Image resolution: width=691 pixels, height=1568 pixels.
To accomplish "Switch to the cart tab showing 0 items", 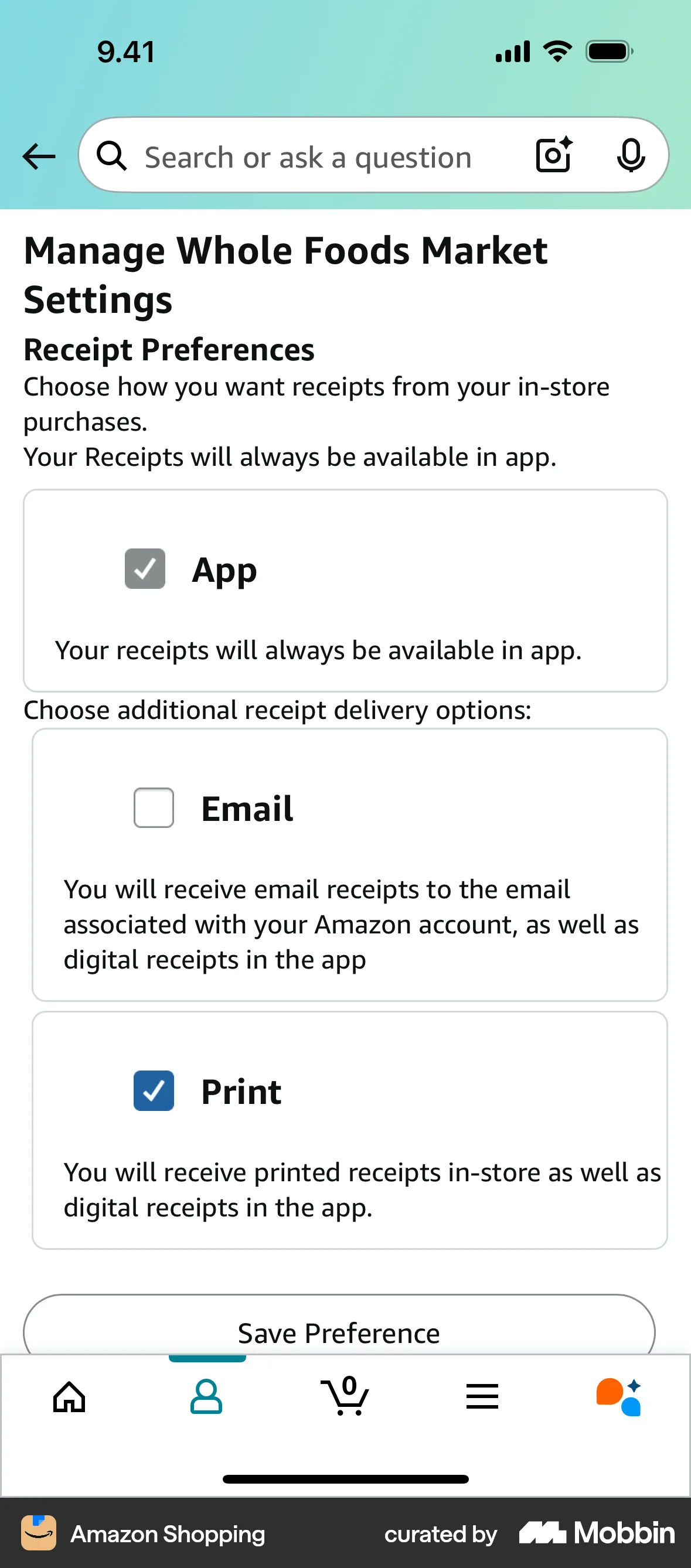I will coord(345,1397).
